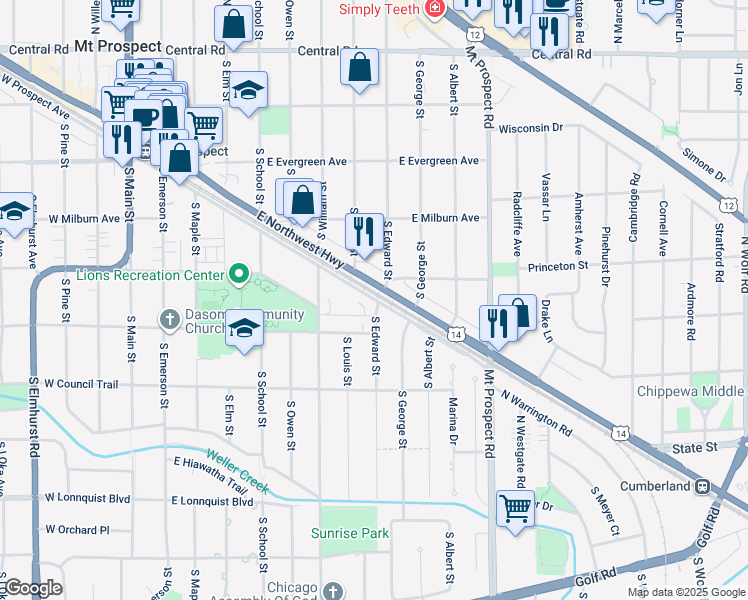Open the Lions Recreation Center pin
748x600 pixels.
tap(238, 273)
